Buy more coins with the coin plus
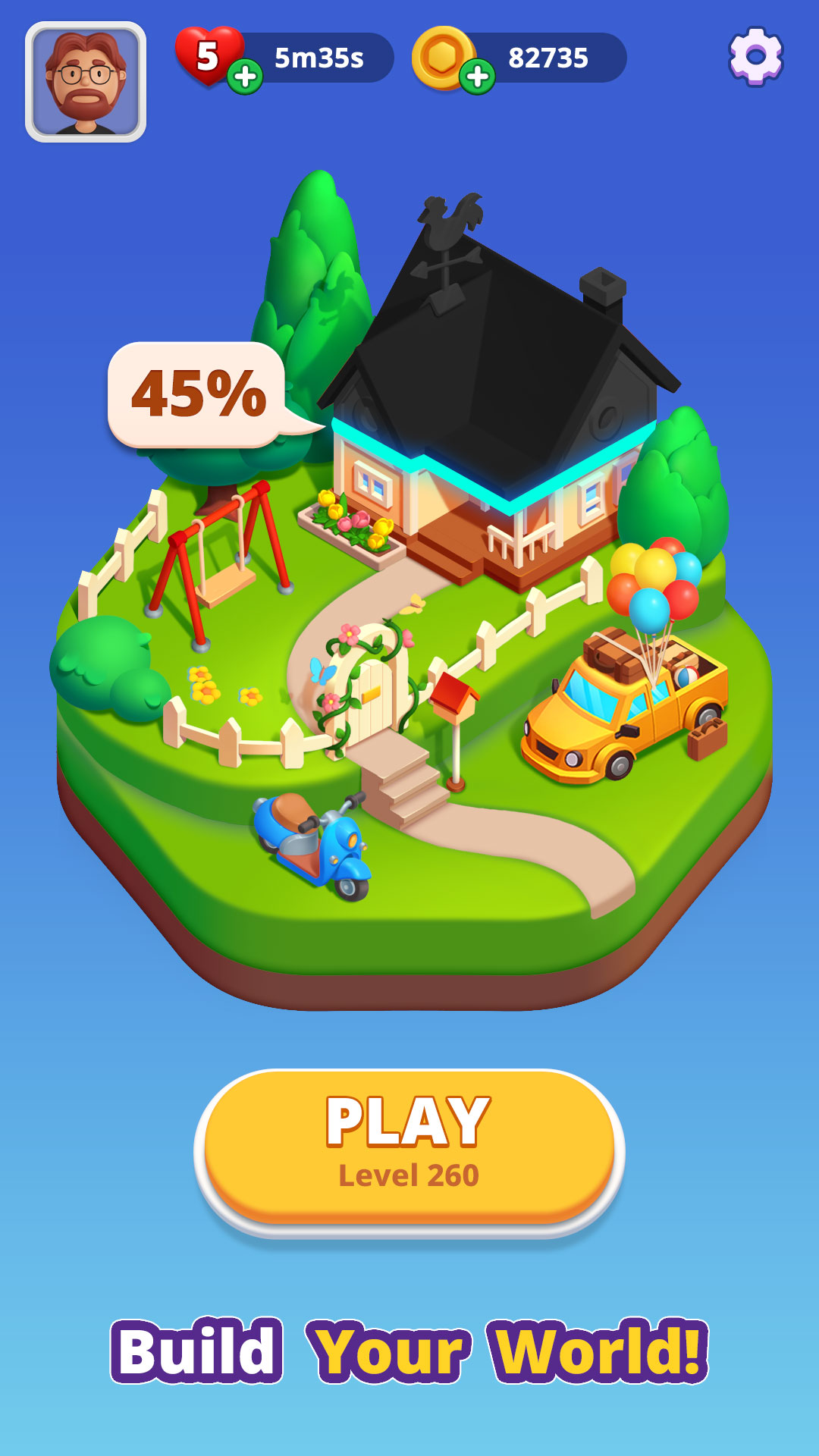This screenshot has width=819, height=1456. coord(478,77)
